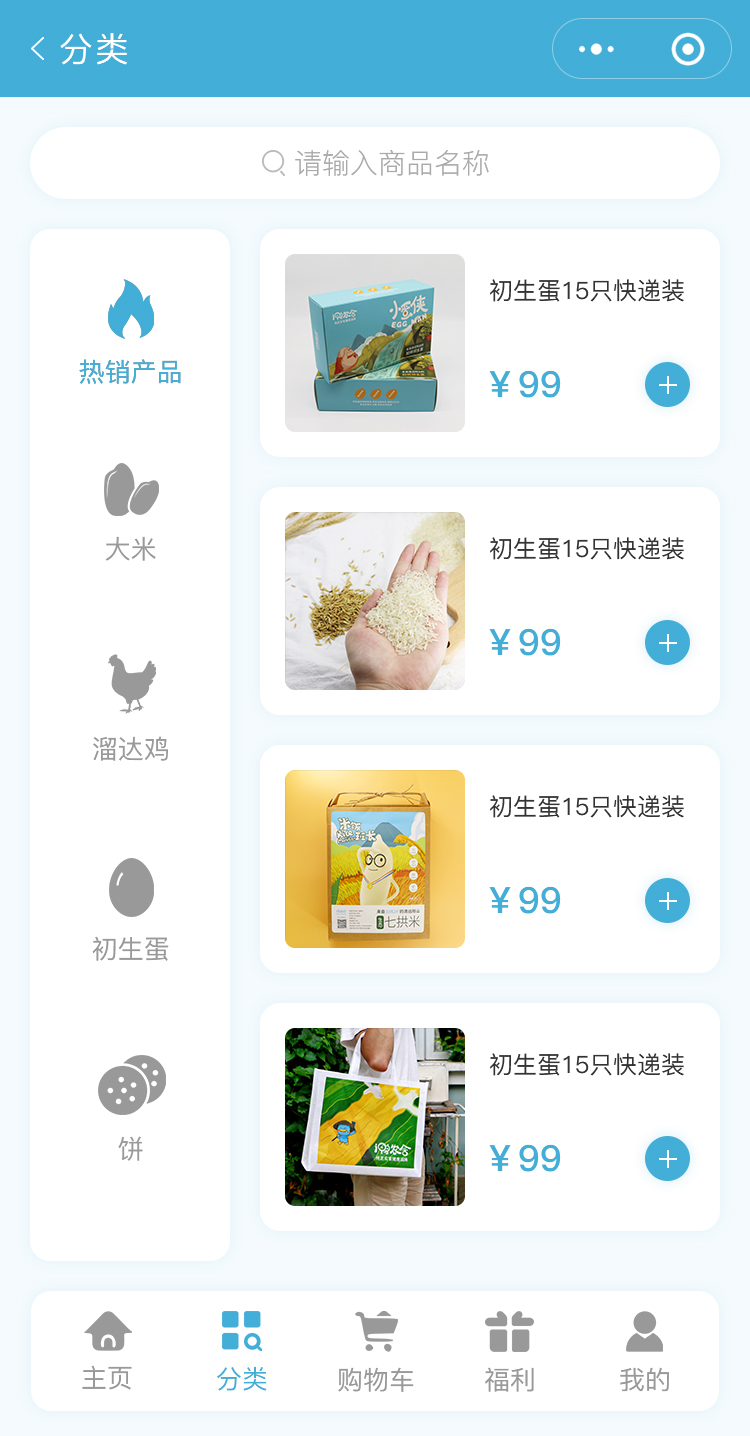Open the mini program three-dot menu
Screen dimensions: 750x1436
pos(596,49)
